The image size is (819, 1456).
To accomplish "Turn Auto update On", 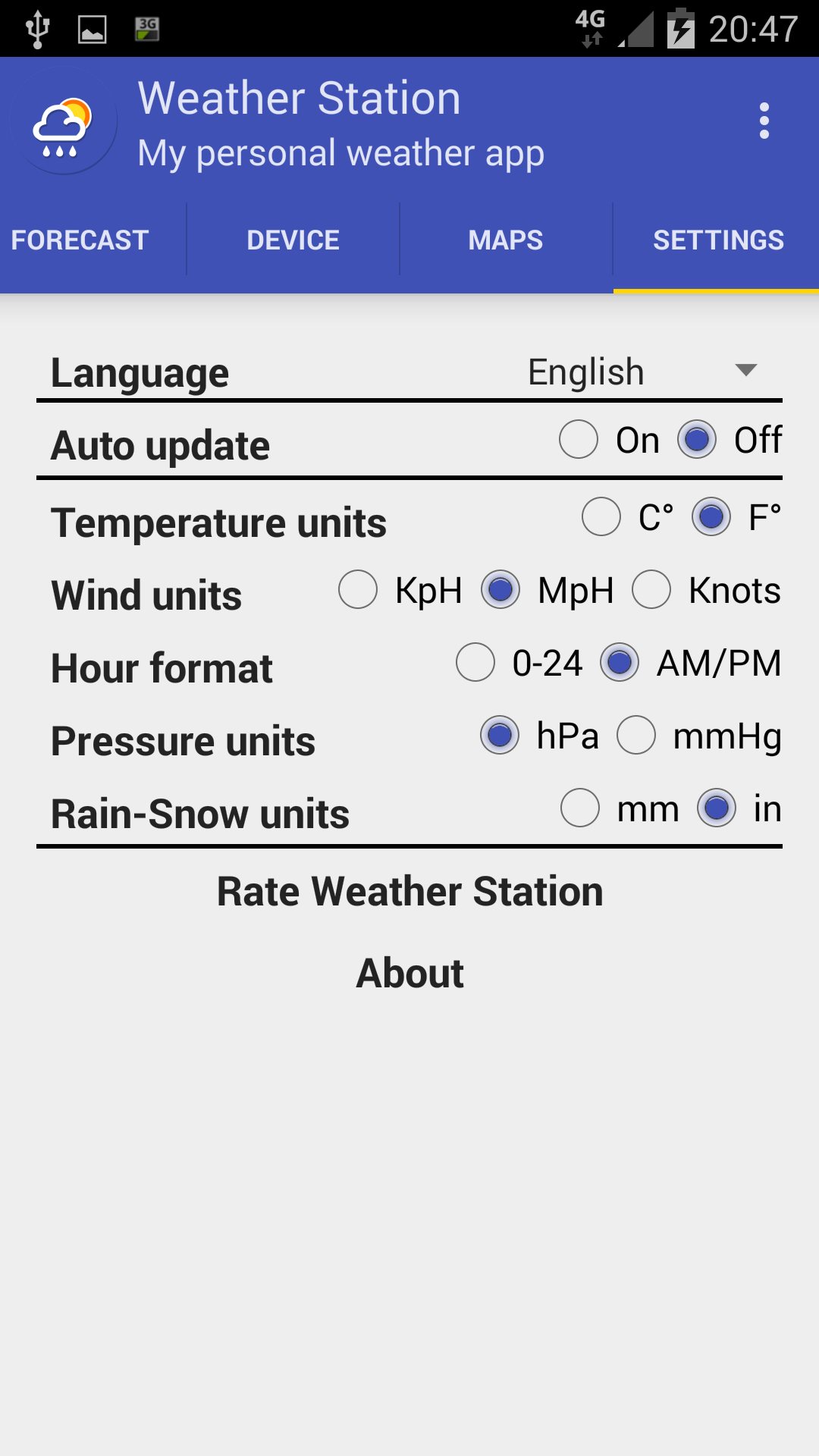I will (x=609, y=440).
